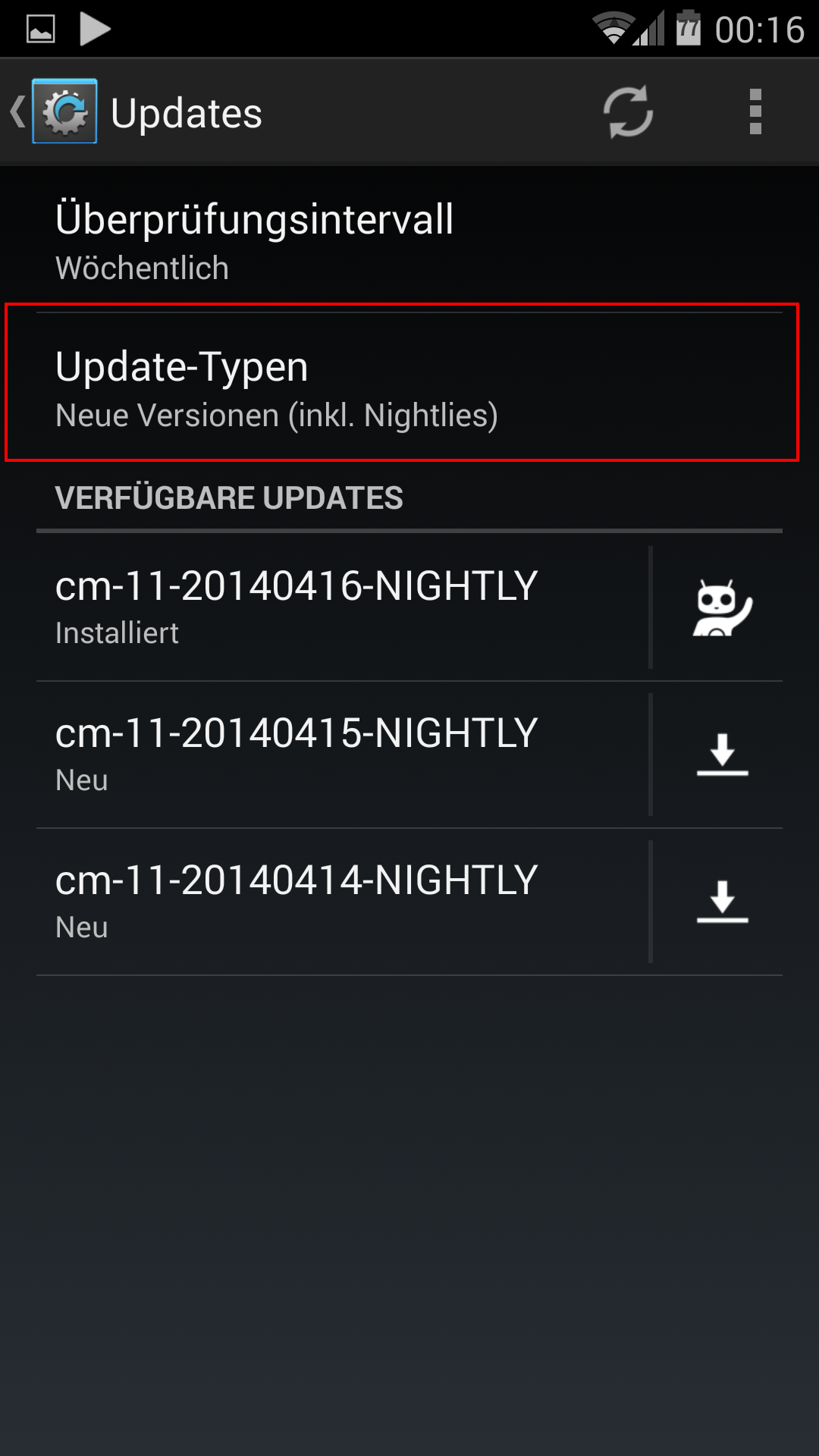Open the overflow menu

755,112
